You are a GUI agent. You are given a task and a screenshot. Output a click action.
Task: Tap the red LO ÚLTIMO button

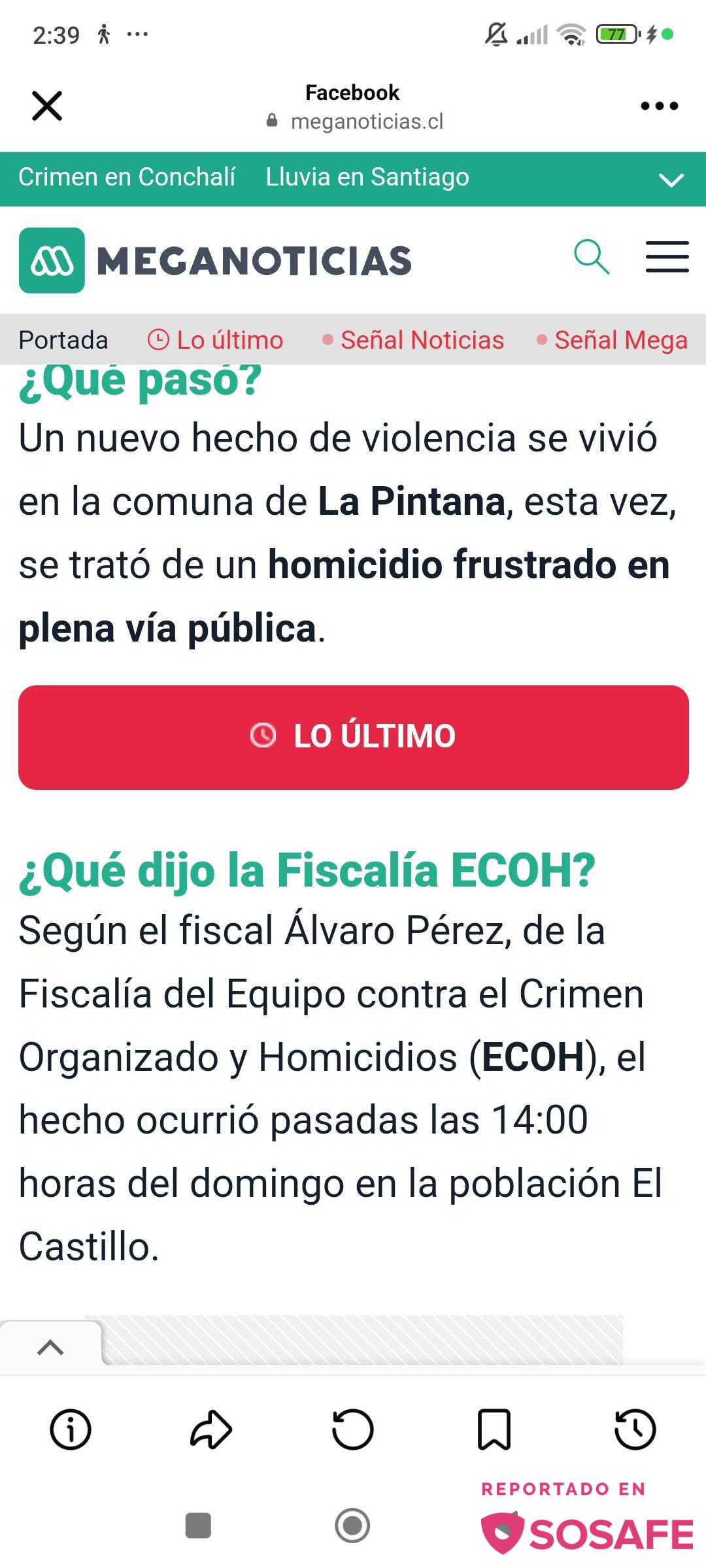[x=353, y=737]
